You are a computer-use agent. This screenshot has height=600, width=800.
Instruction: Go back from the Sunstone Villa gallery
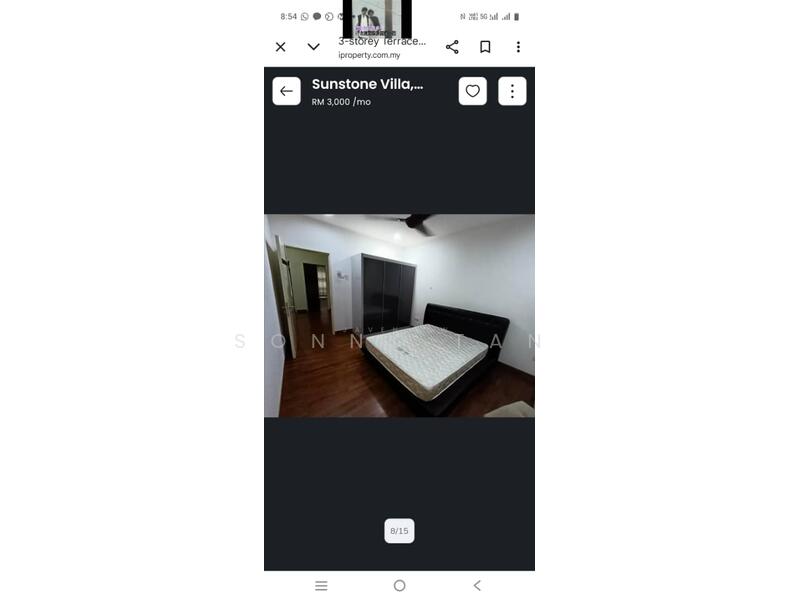287,91
